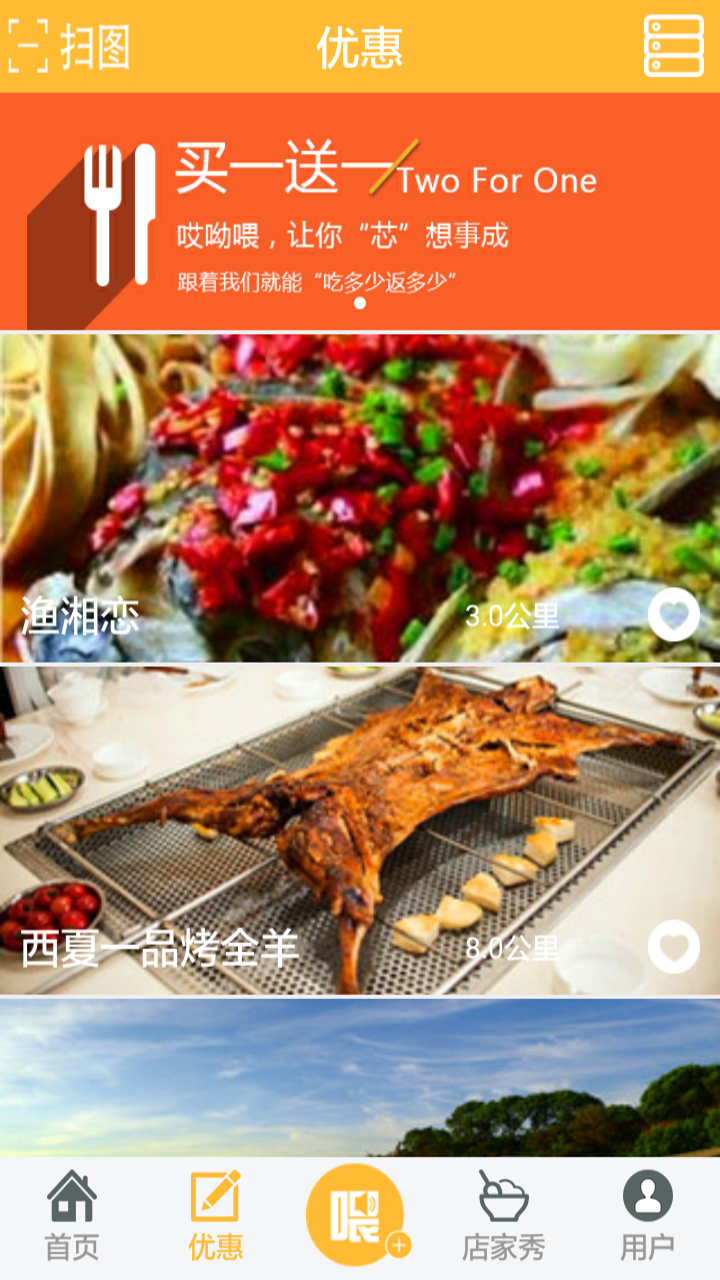
Task: Switch to the 首页 tab
Action: point(72,1216)
